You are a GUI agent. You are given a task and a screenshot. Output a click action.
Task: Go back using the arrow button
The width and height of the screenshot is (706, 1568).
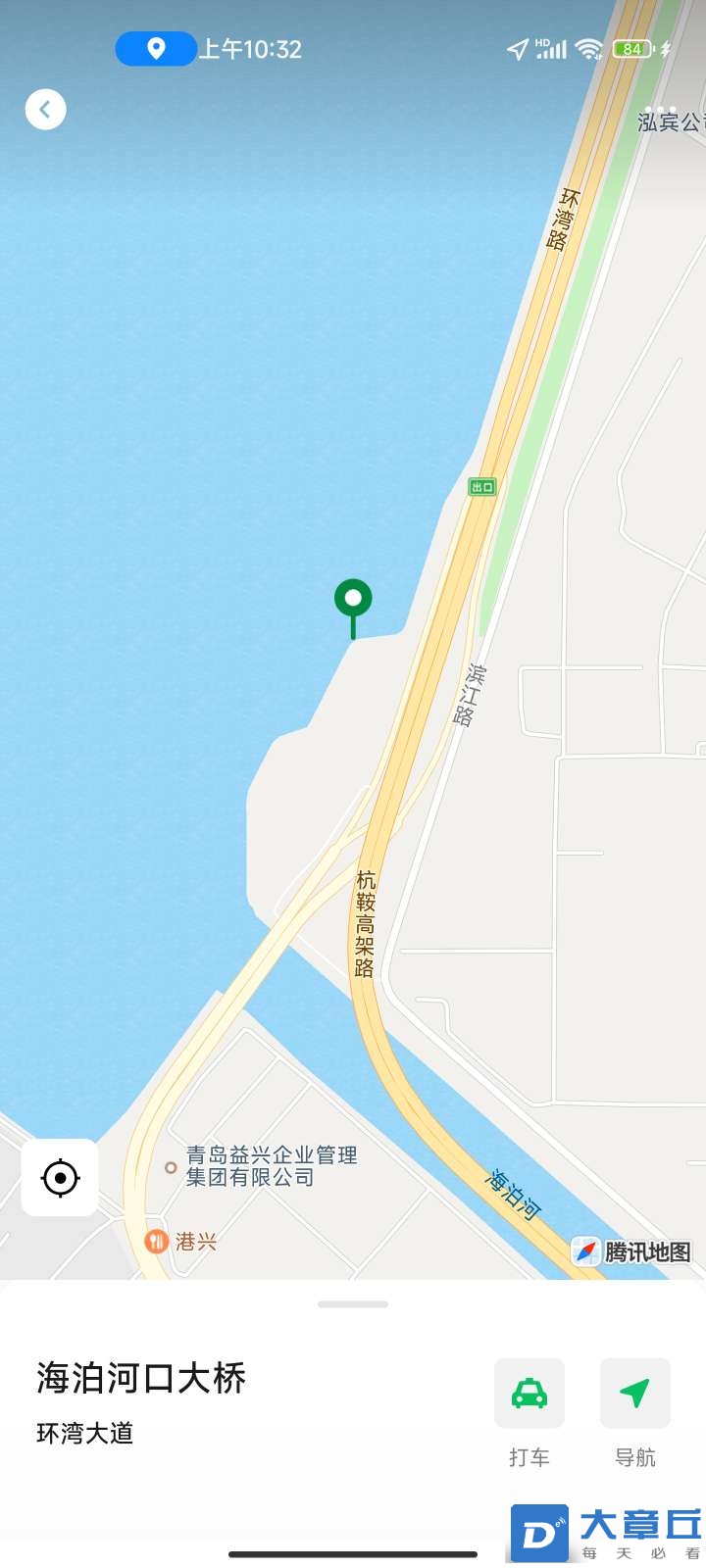point(45,110)
